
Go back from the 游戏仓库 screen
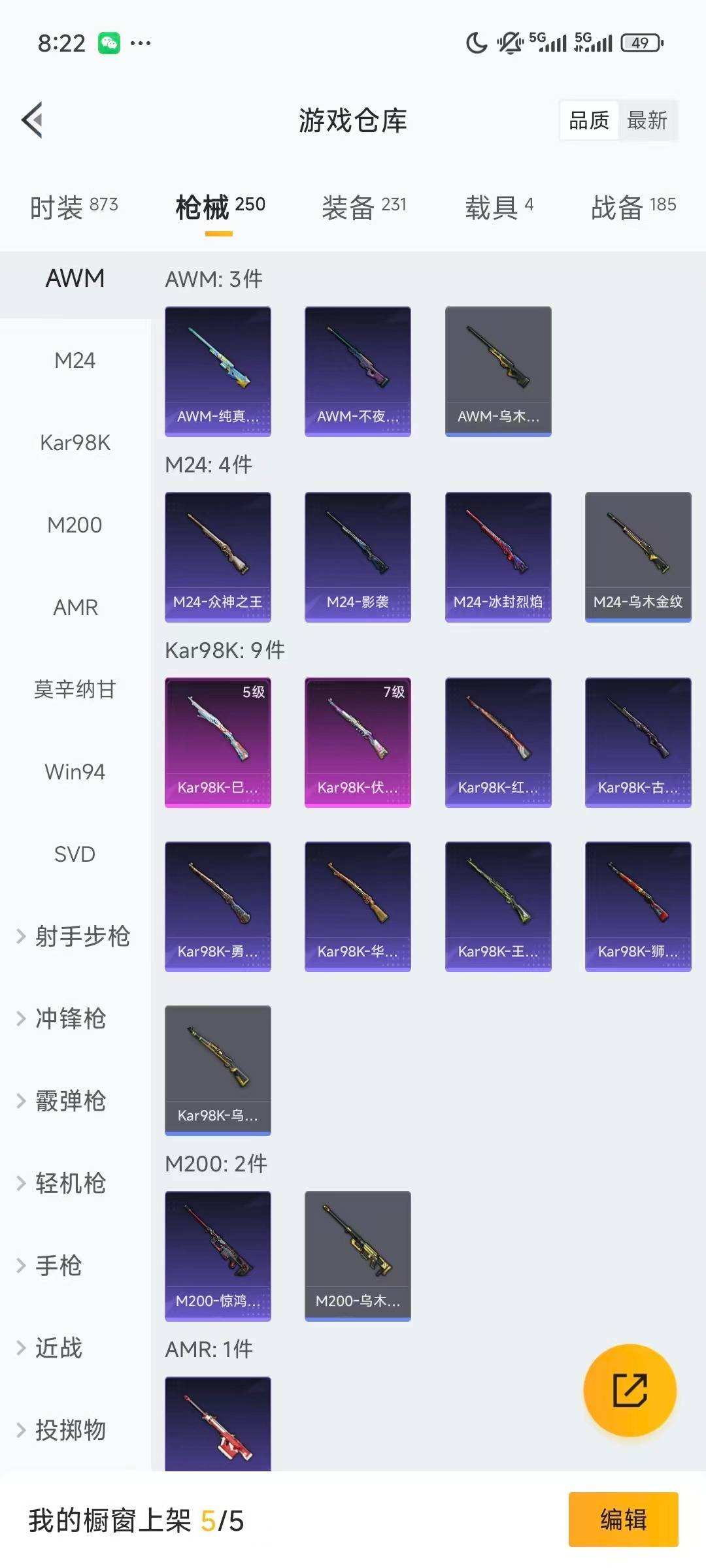click(x=33, y=120)
